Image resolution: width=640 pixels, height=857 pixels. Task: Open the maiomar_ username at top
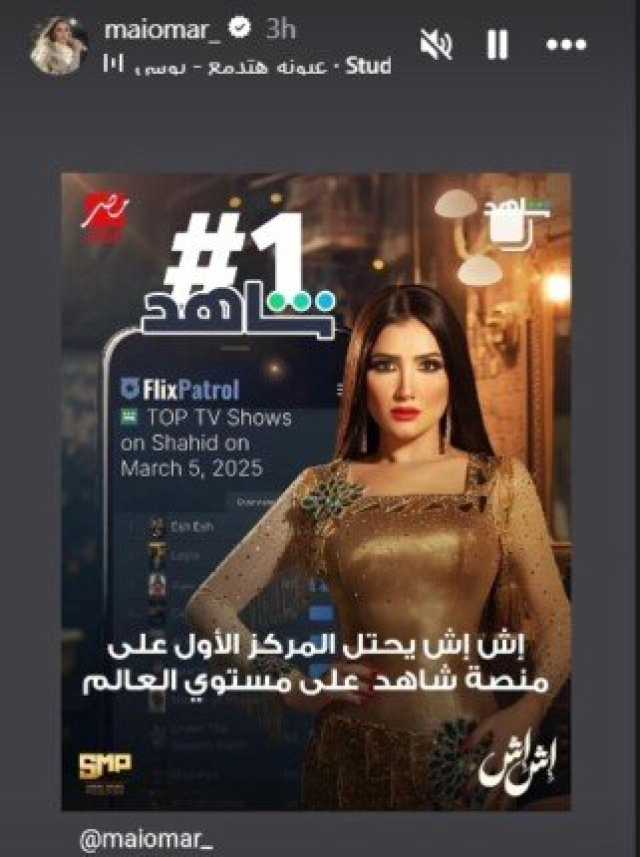161,29
